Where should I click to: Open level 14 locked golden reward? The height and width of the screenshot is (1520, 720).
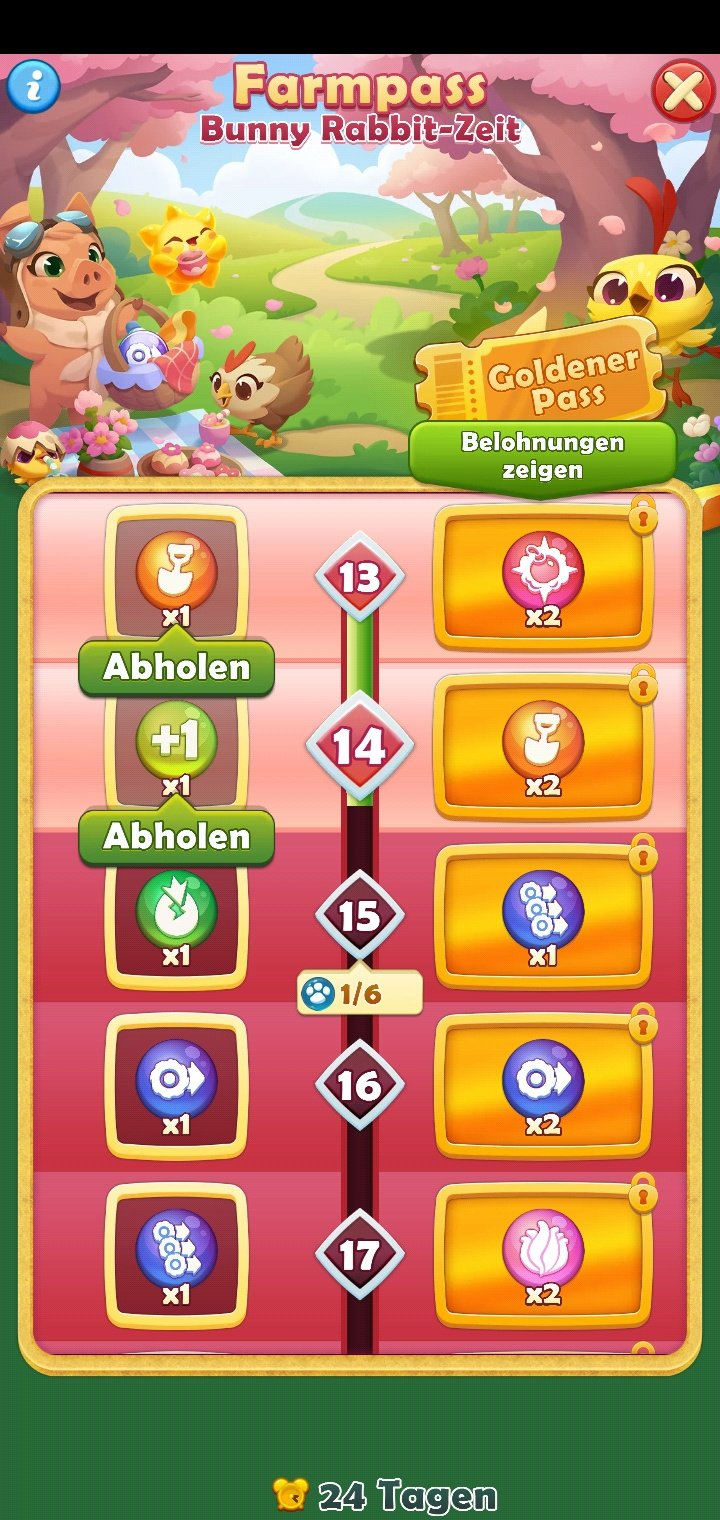pos(543,747)
